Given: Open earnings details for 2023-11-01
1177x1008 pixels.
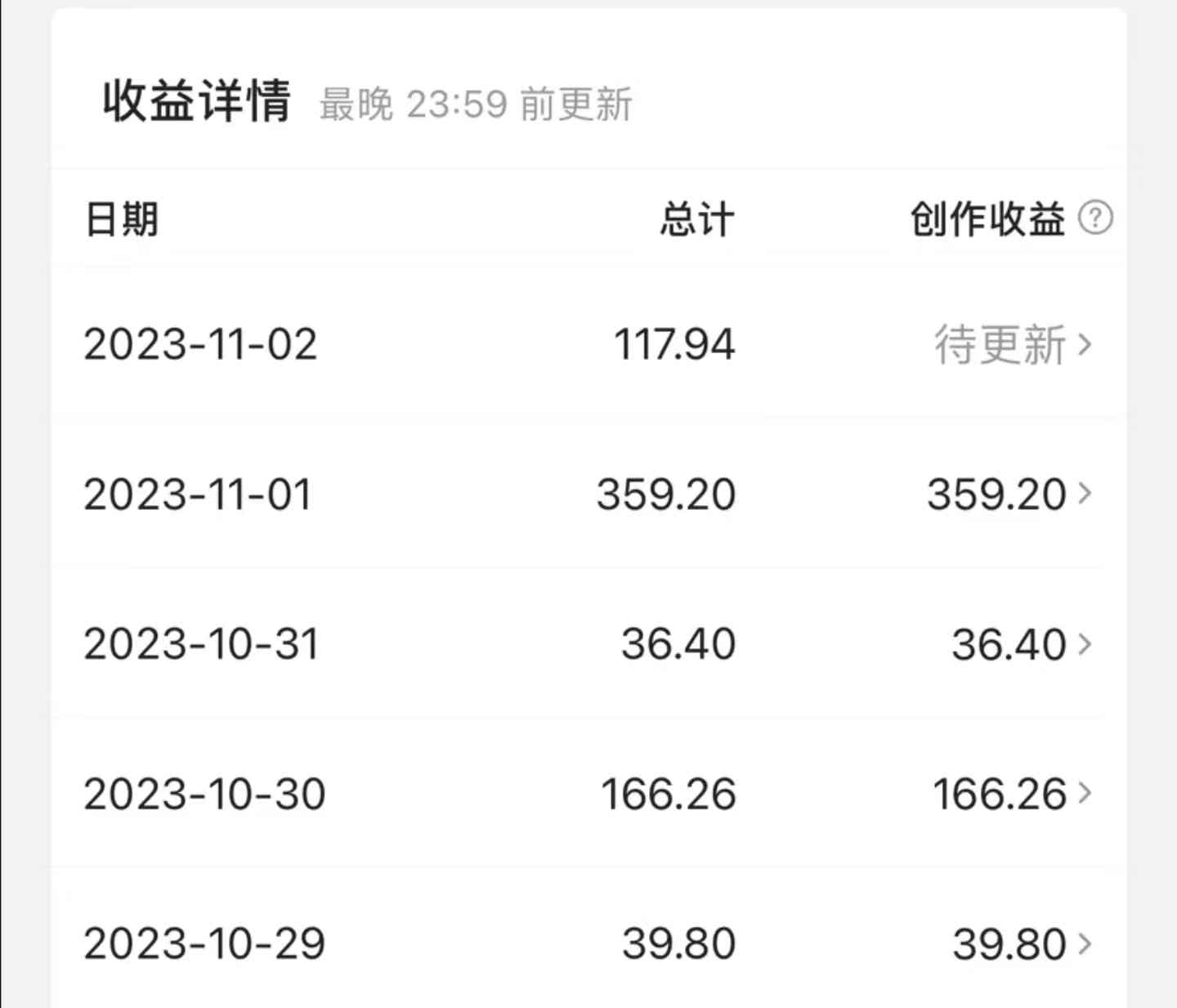Looking at the screenshot, I should point(1009,495).
